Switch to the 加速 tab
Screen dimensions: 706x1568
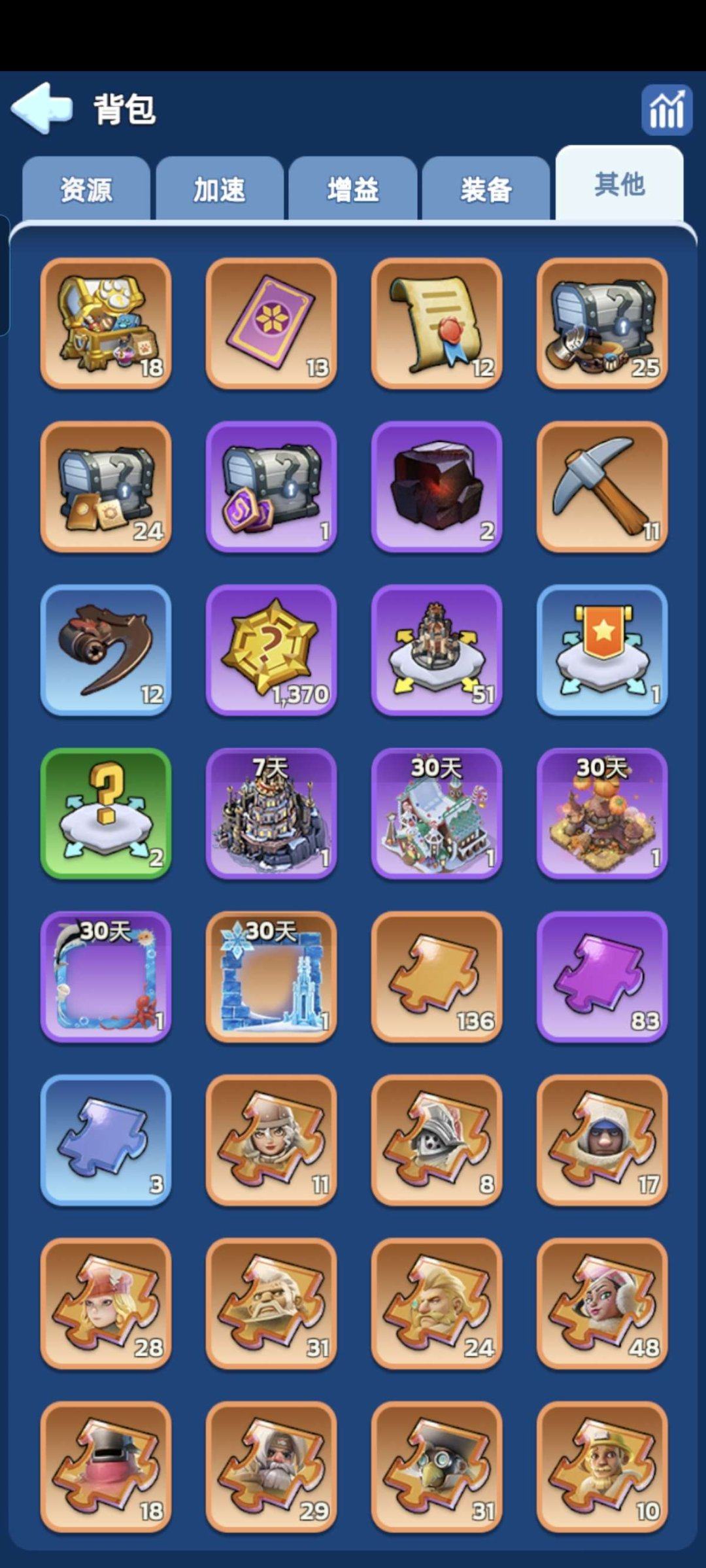pyautogui.click(x=220, y=190)
